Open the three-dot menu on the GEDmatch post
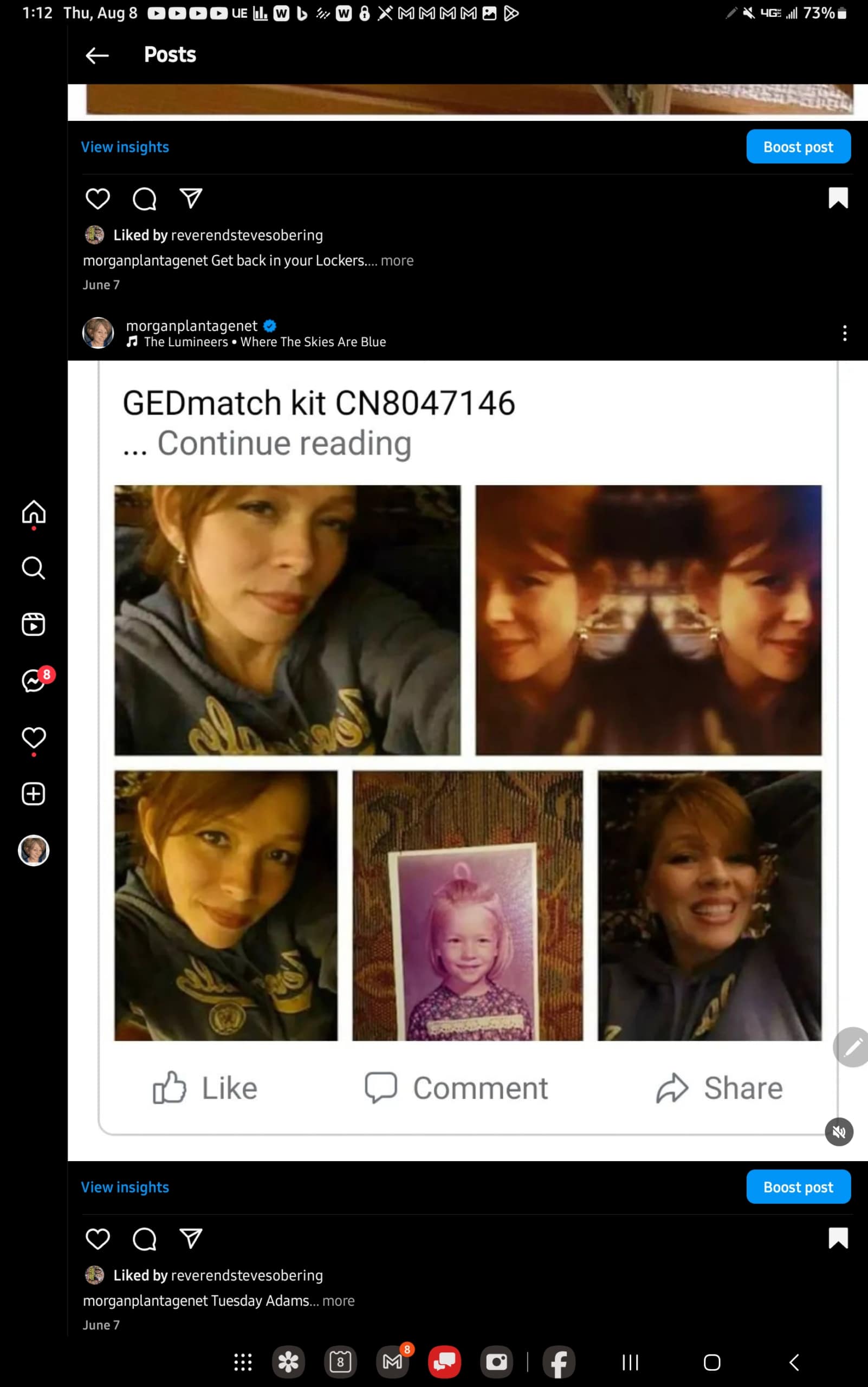Screen dimensions: 868x1387 [844, 333]
